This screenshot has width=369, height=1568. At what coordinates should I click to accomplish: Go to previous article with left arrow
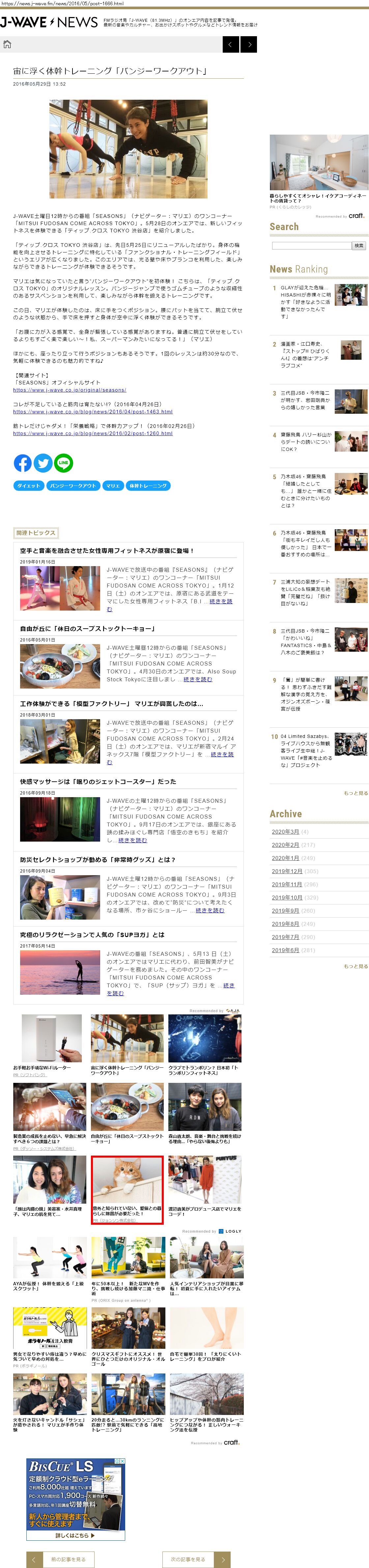[230, 44]
